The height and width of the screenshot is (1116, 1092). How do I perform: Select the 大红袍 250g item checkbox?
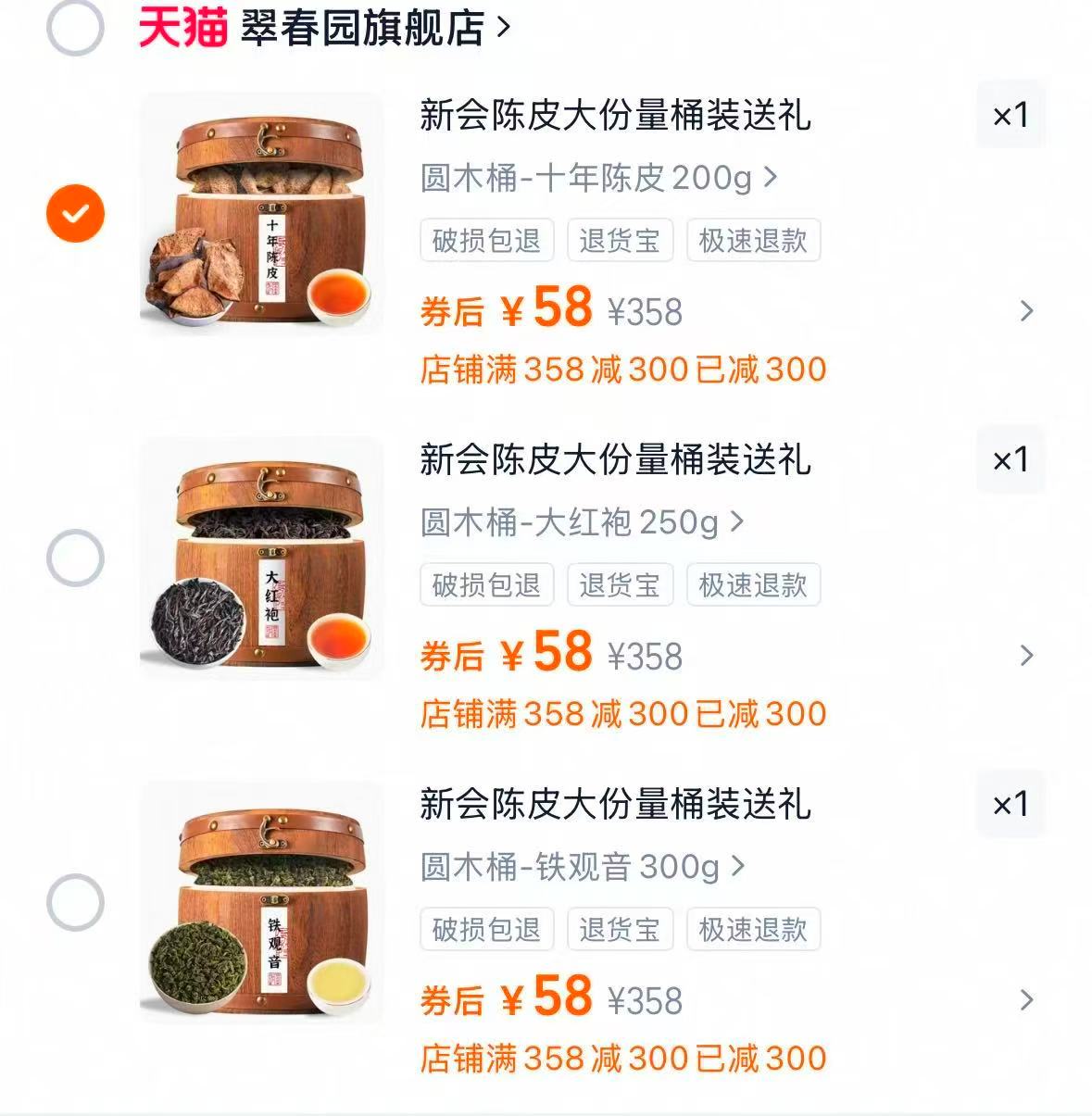(74, 556)
